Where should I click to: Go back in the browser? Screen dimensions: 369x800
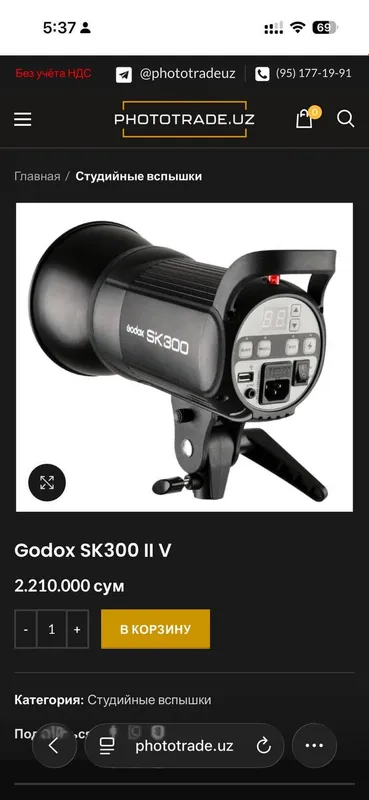54,746
